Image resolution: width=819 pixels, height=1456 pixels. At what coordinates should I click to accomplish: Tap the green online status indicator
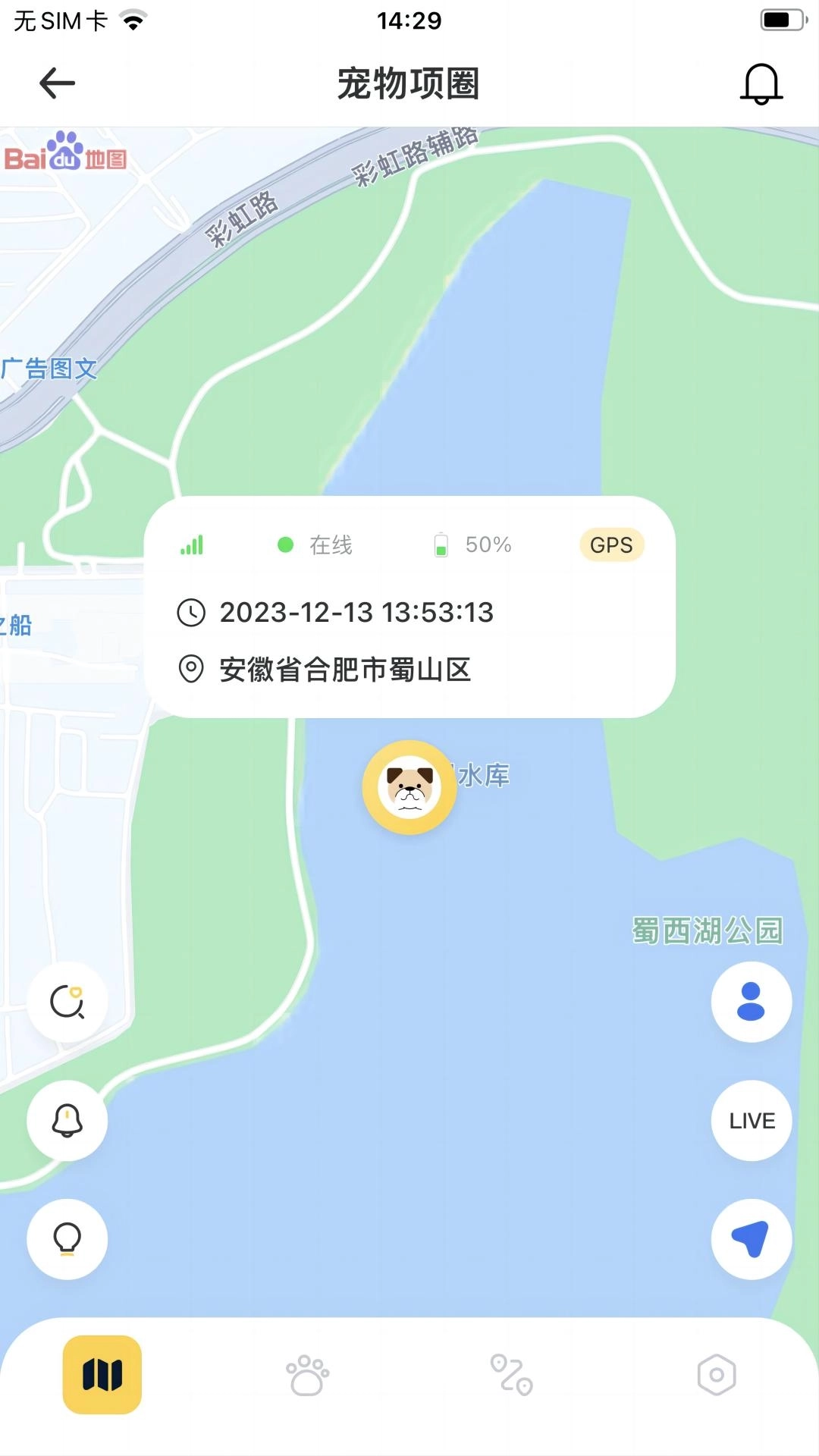pos(286,544)
